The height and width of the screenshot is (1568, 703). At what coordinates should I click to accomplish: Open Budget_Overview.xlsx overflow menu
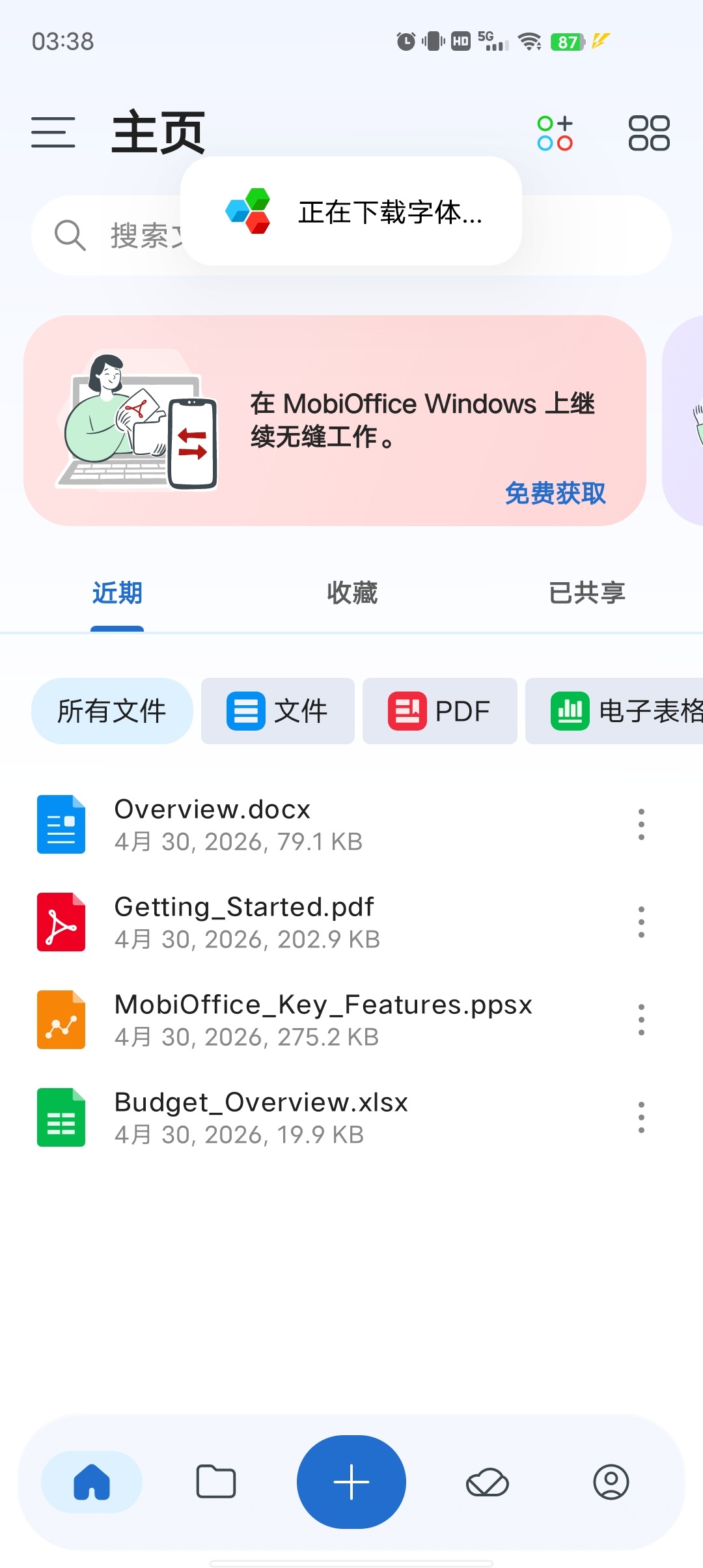pos(641,1117)
